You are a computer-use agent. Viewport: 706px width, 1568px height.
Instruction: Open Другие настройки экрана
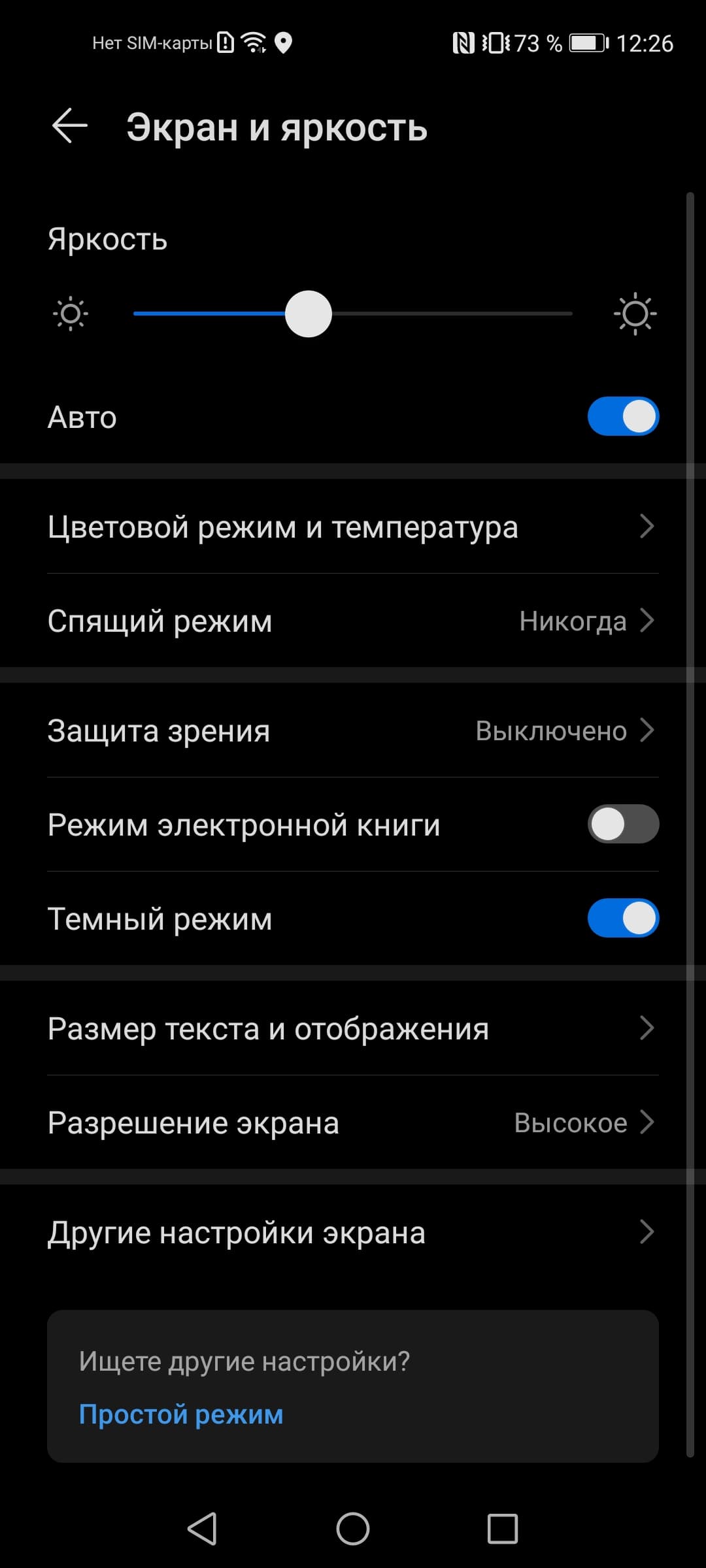pyautogui.click(x=353, y=1232)
